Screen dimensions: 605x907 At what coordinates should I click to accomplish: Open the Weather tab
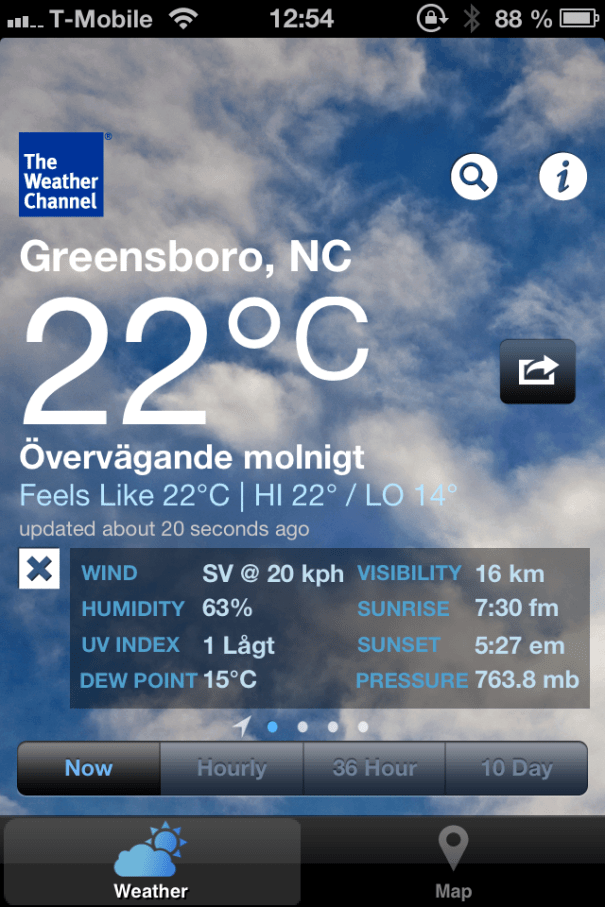pos(151,862)
